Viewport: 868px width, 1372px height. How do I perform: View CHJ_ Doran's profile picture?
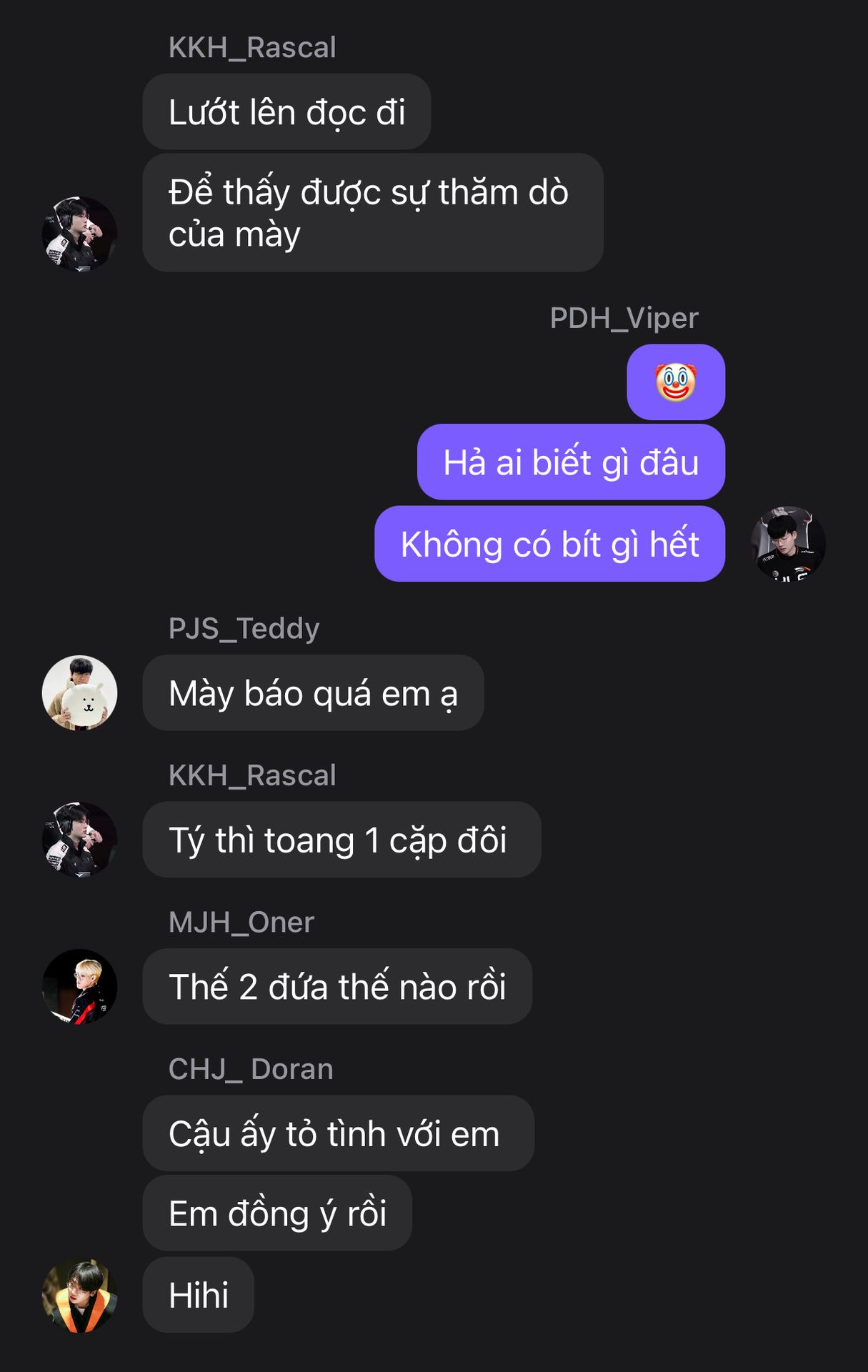79,1295
